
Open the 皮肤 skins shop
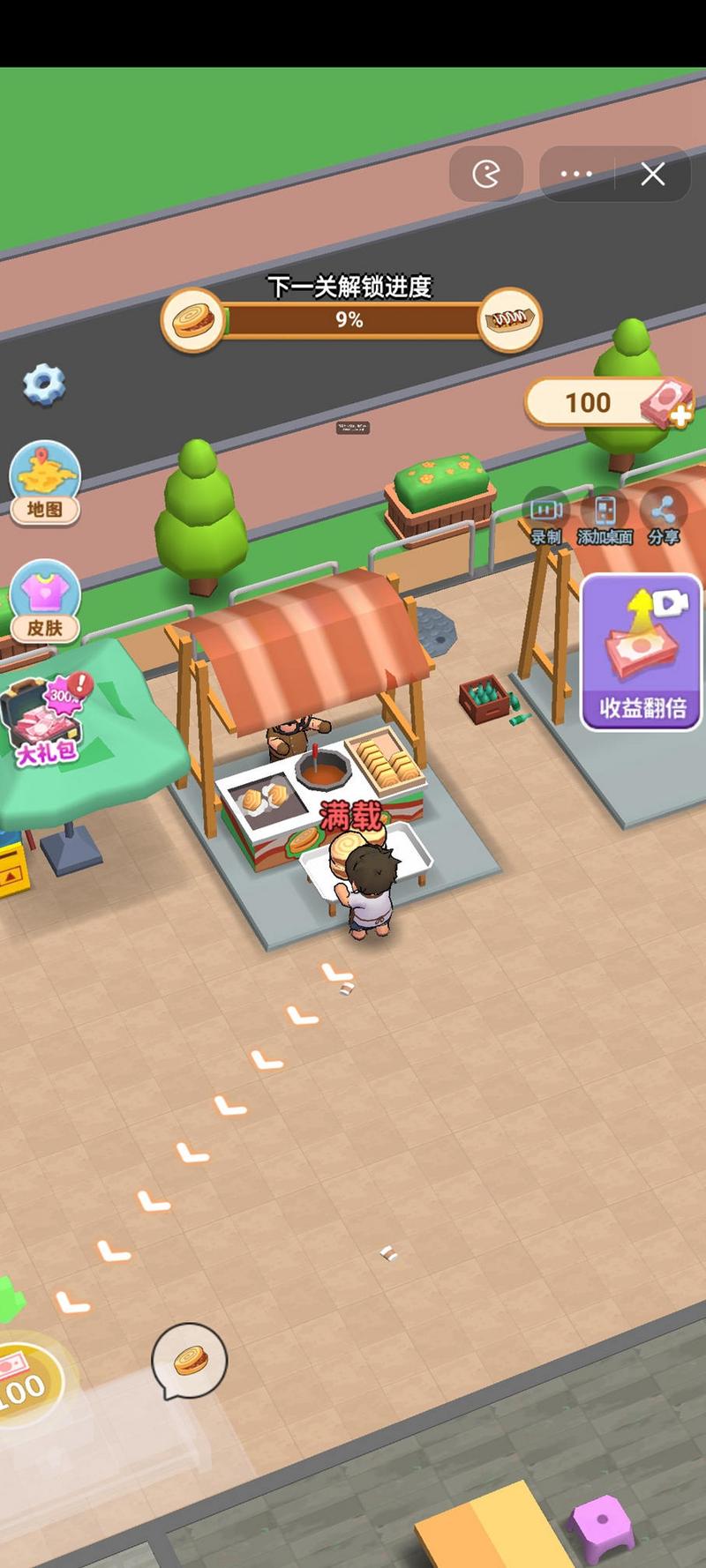45,601
